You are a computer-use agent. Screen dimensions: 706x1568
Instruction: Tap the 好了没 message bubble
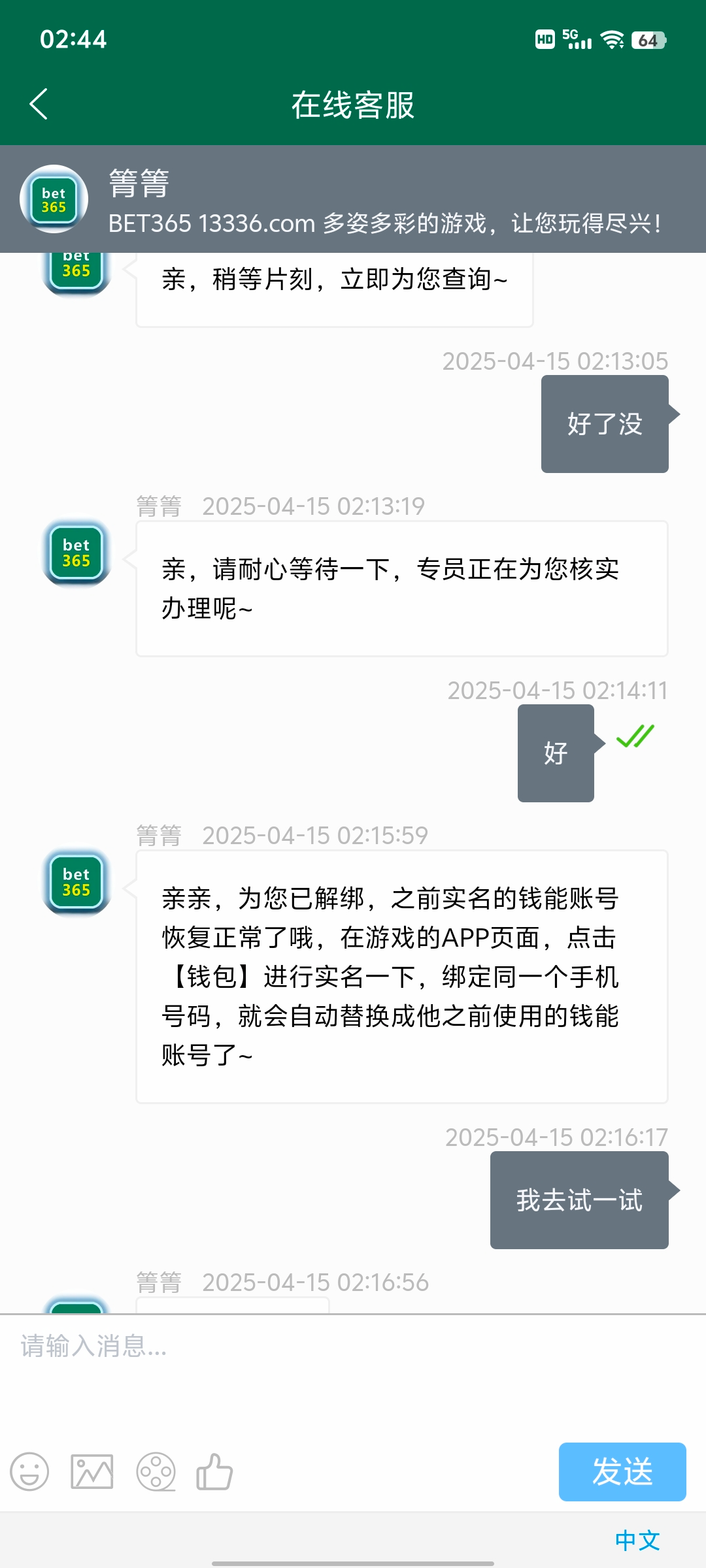click(604, 425)
